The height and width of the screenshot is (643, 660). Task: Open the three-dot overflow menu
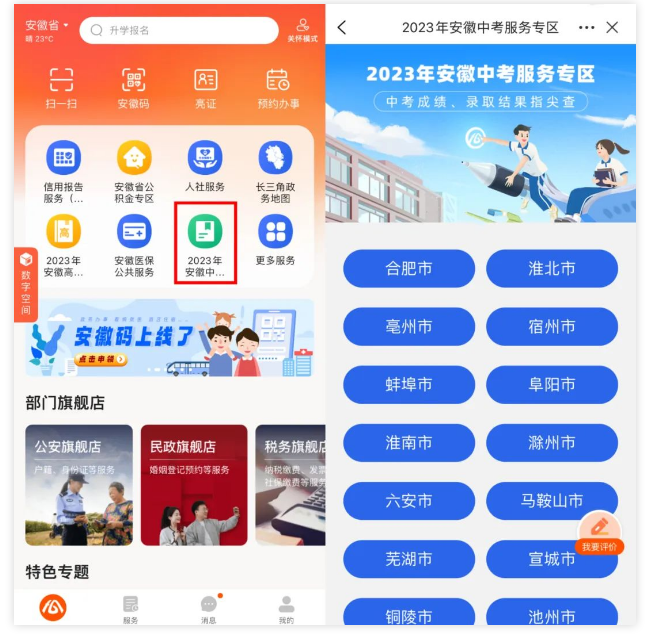click(586, 28)
